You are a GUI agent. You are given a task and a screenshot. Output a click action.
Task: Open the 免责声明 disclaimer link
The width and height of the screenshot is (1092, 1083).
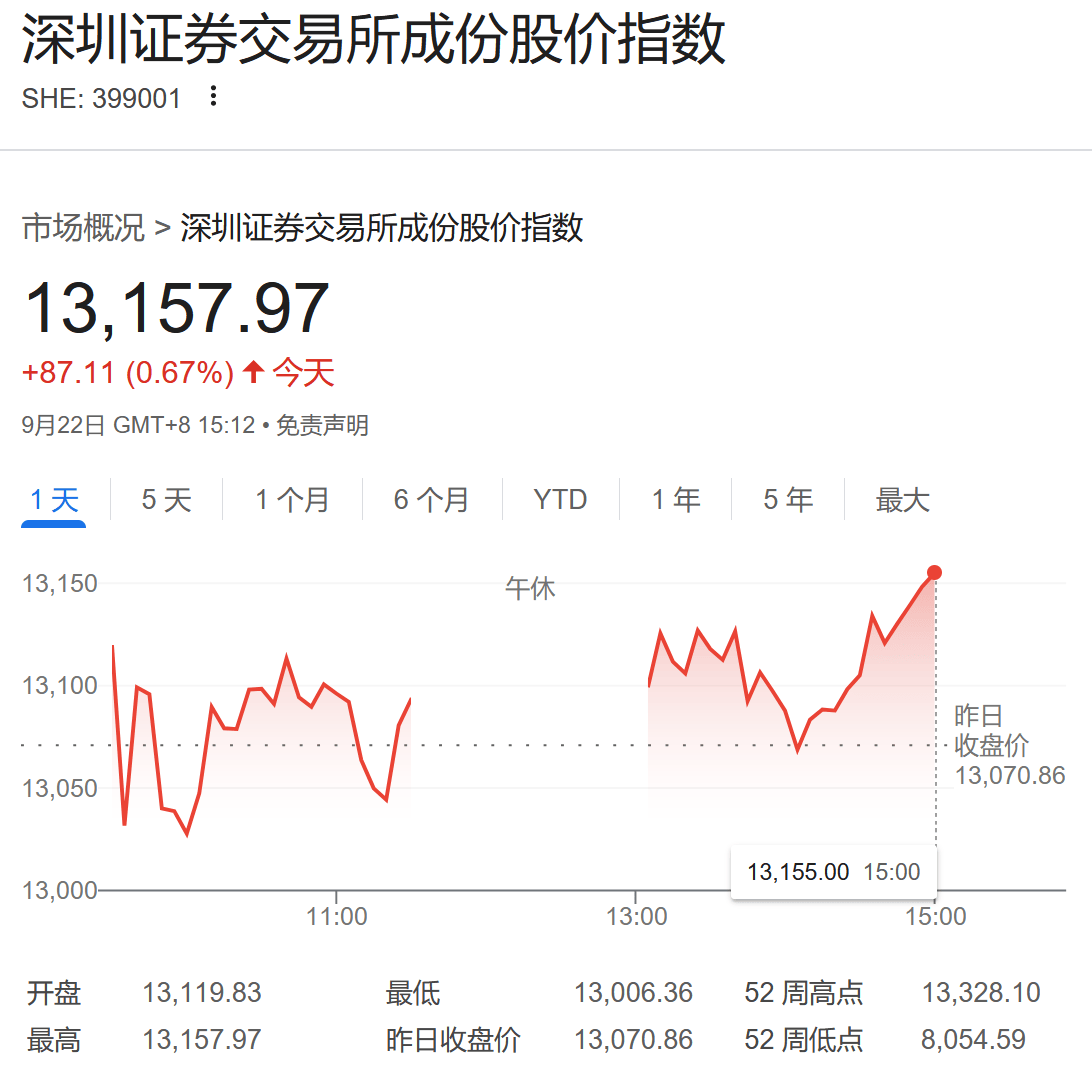point(322,425)
